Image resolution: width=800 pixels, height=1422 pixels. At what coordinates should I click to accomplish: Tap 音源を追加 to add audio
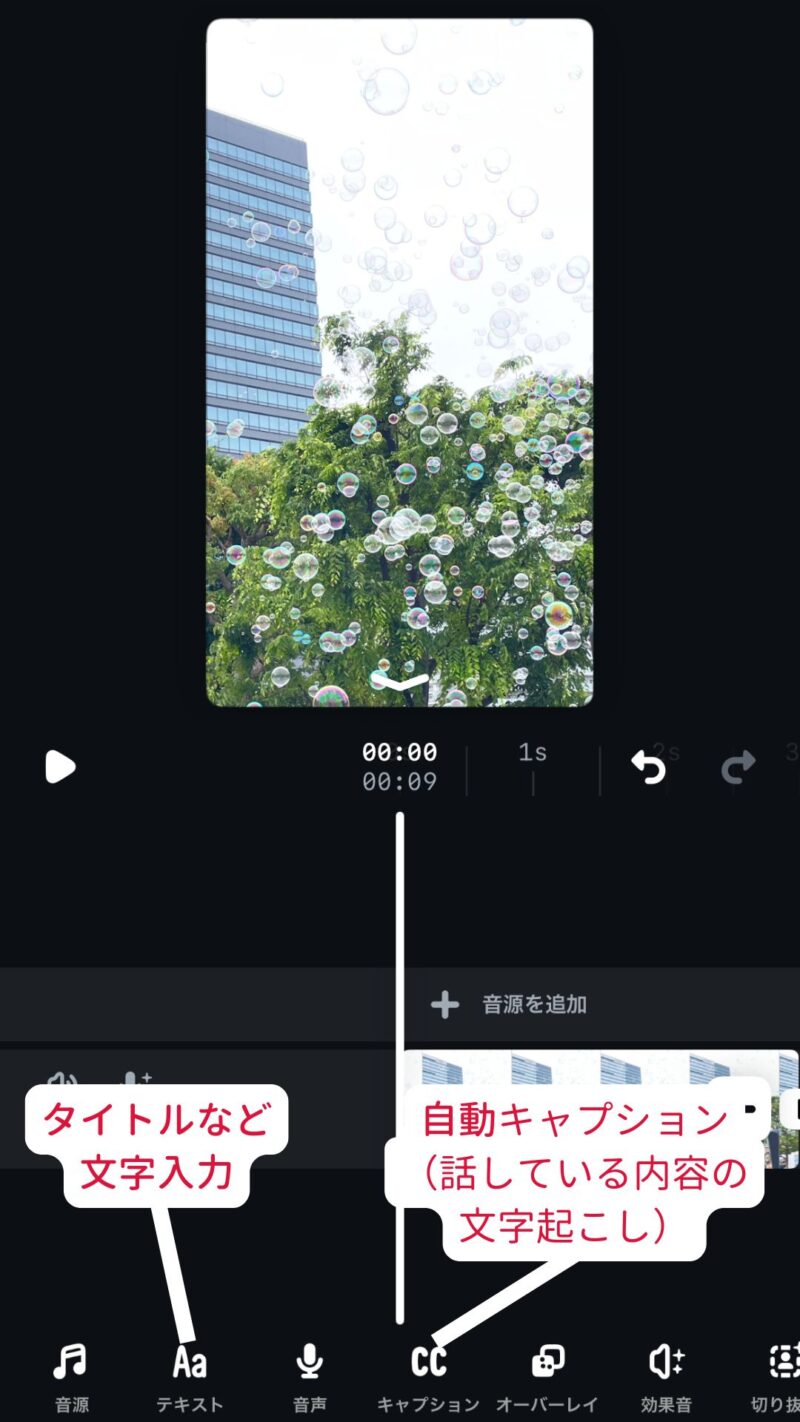(x=510, y=1005)
